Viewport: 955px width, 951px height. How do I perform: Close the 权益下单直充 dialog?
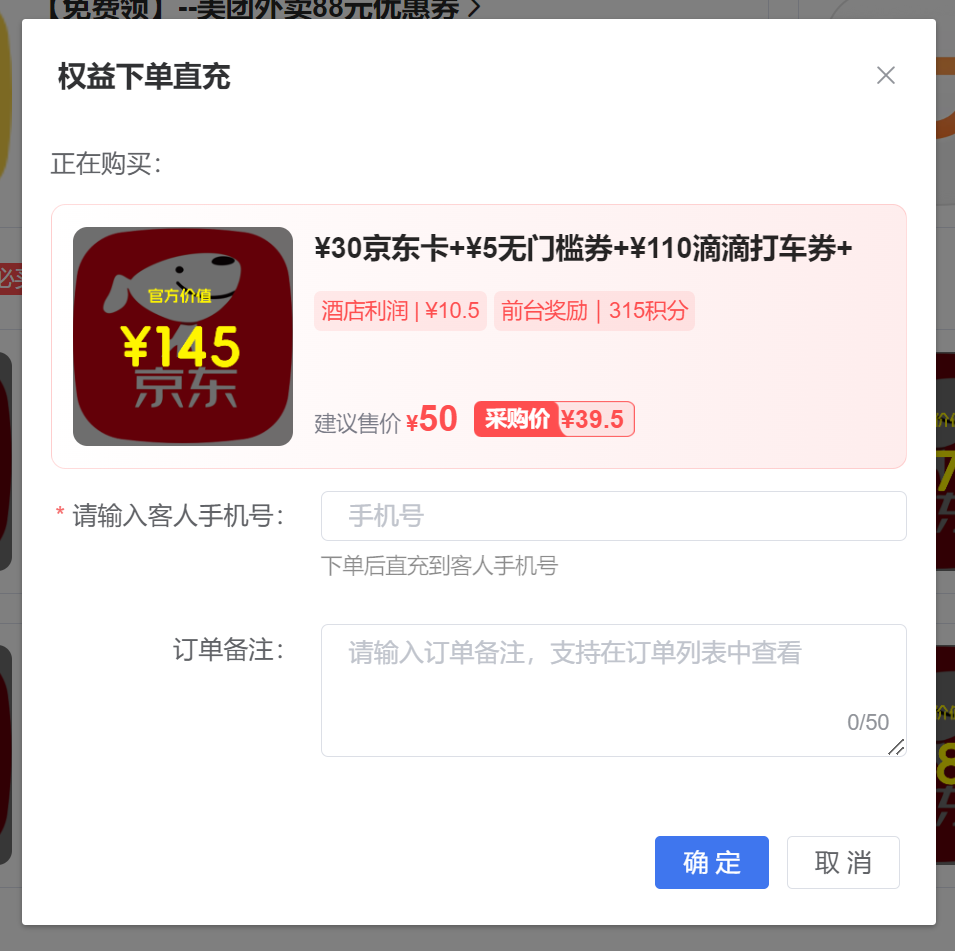885,75
